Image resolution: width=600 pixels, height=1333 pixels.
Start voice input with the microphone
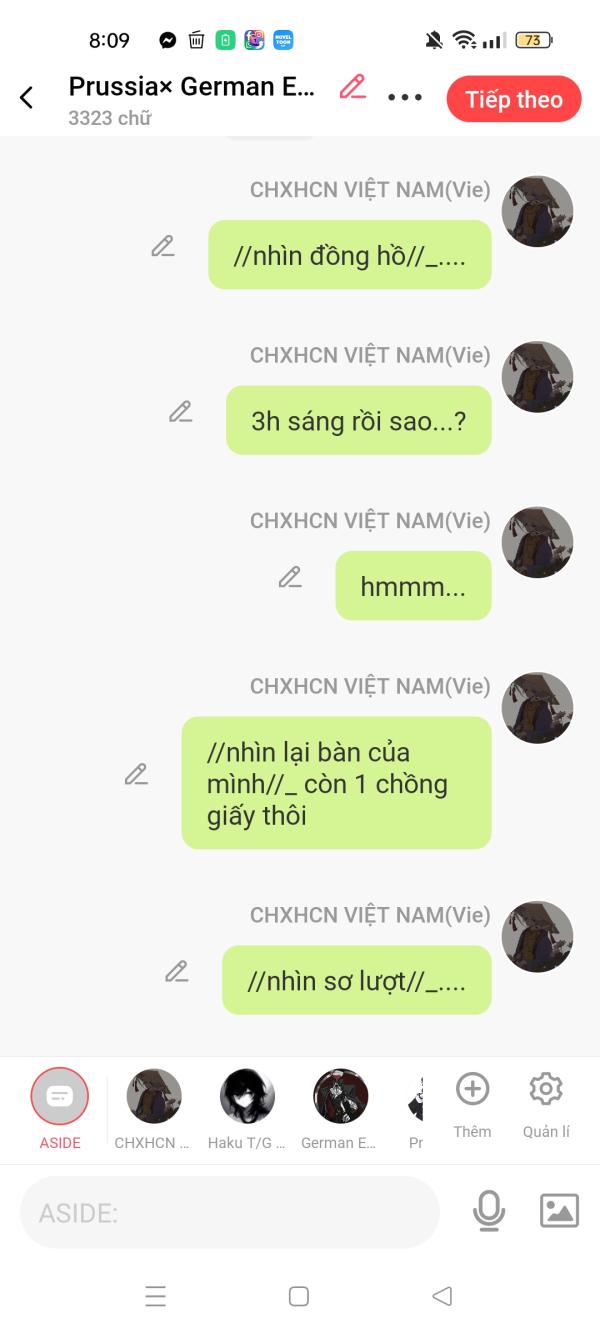click(x=488, y=1211)
